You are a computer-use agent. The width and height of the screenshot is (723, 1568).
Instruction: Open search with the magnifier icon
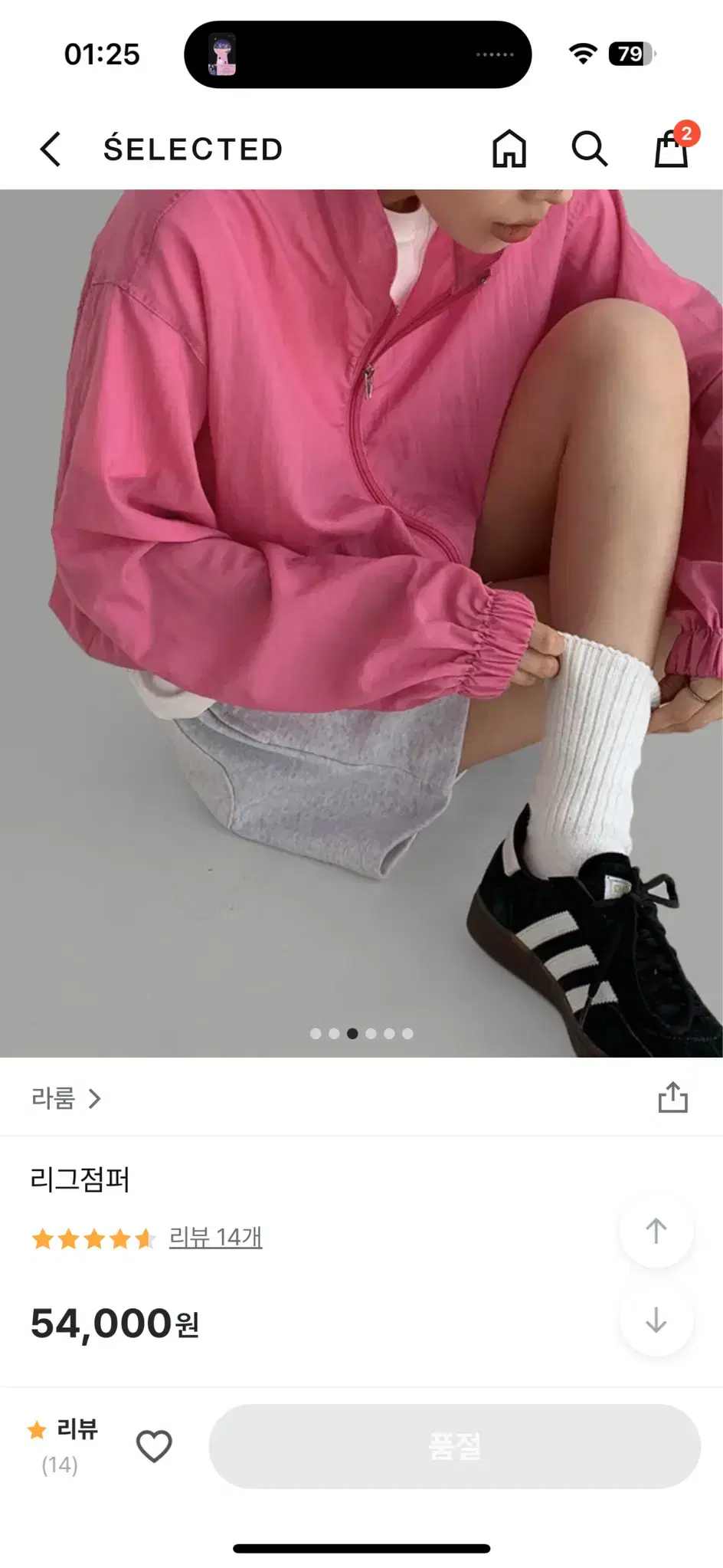pyautogui.click(x=588, y=148)
